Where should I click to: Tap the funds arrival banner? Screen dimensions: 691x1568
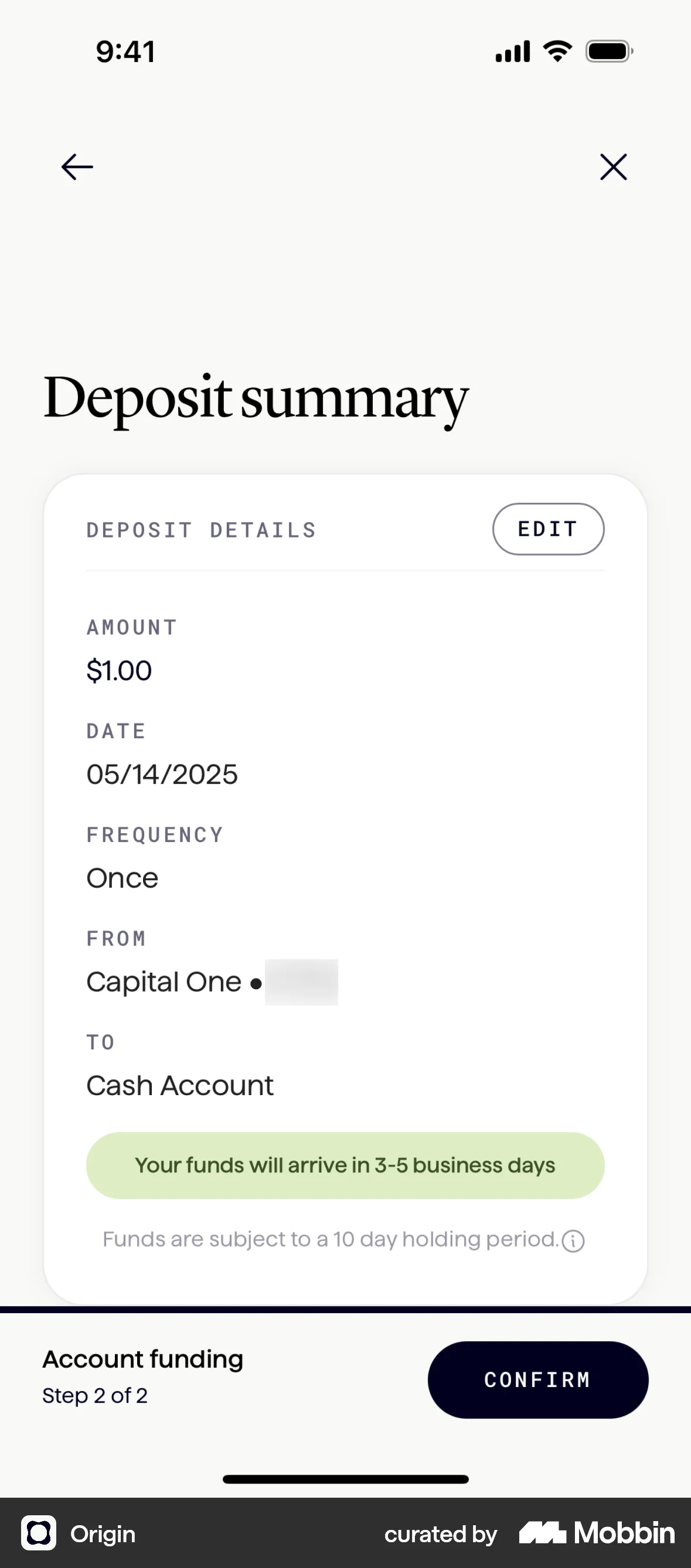[x=345, y=1165]
